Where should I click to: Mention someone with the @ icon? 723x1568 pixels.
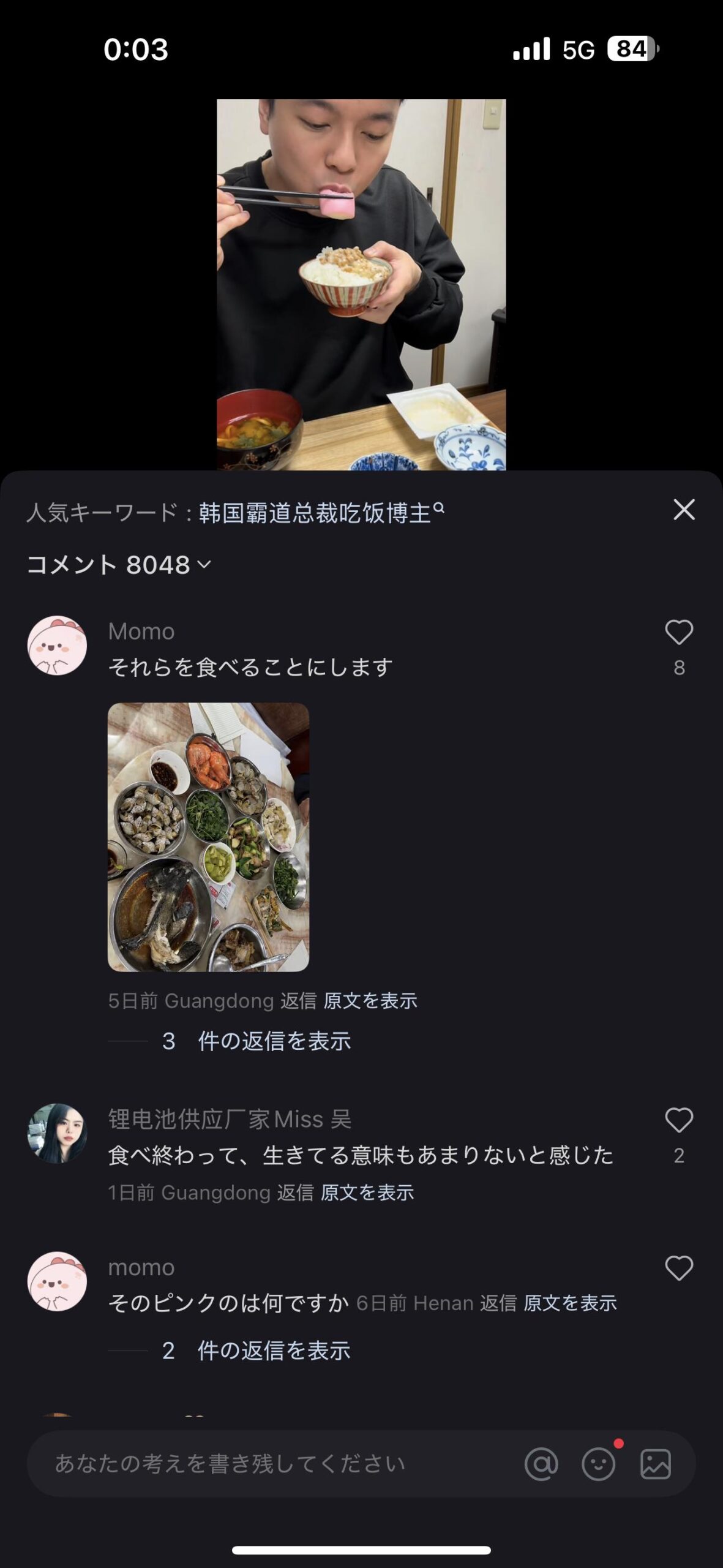(x=541, y=1464)
